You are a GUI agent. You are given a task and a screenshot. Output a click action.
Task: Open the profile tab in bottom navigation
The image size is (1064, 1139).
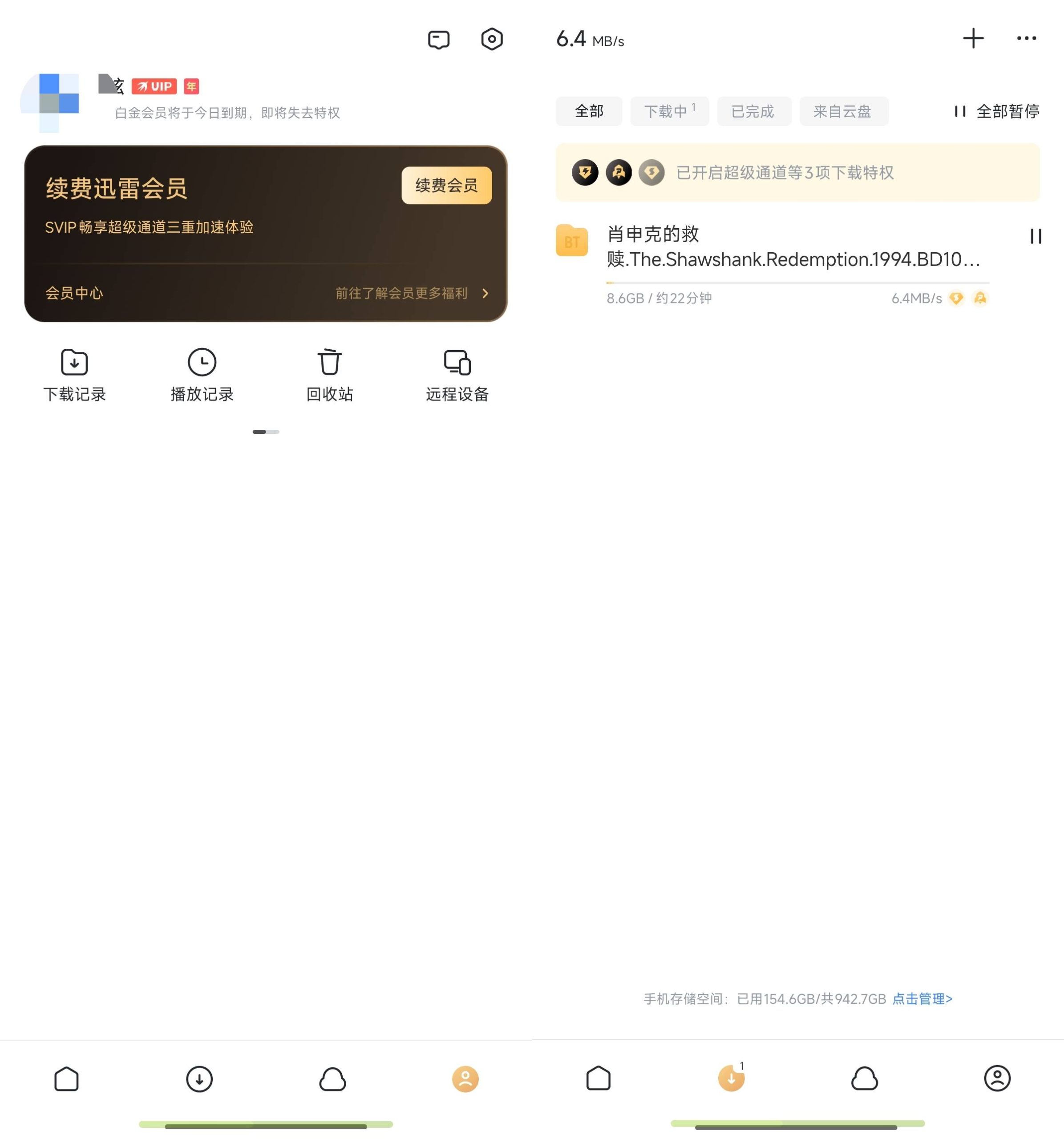click(465, 1079)
